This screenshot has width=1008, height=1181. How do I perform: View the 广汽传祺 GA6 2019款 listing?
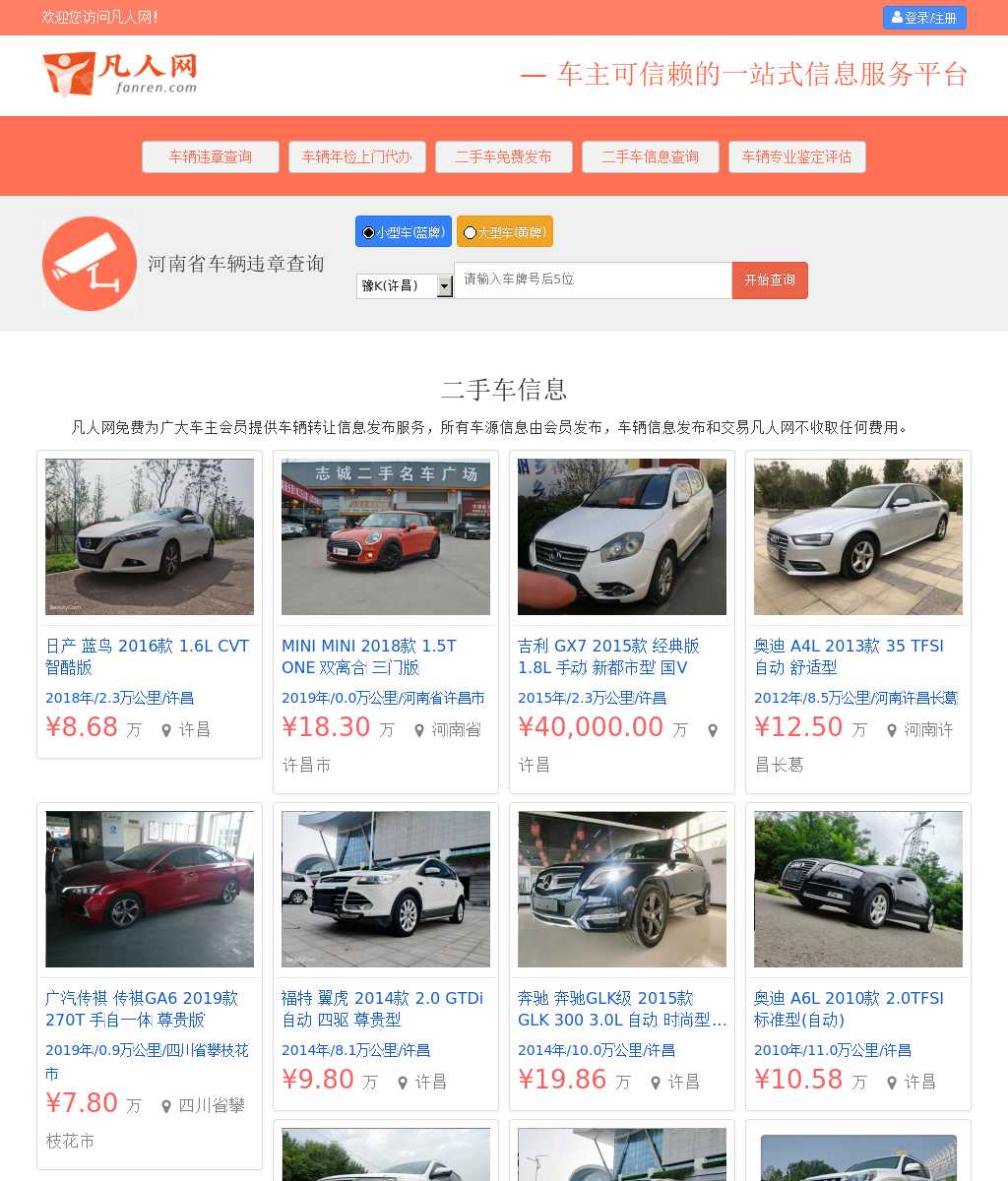tap(142, 1008)
